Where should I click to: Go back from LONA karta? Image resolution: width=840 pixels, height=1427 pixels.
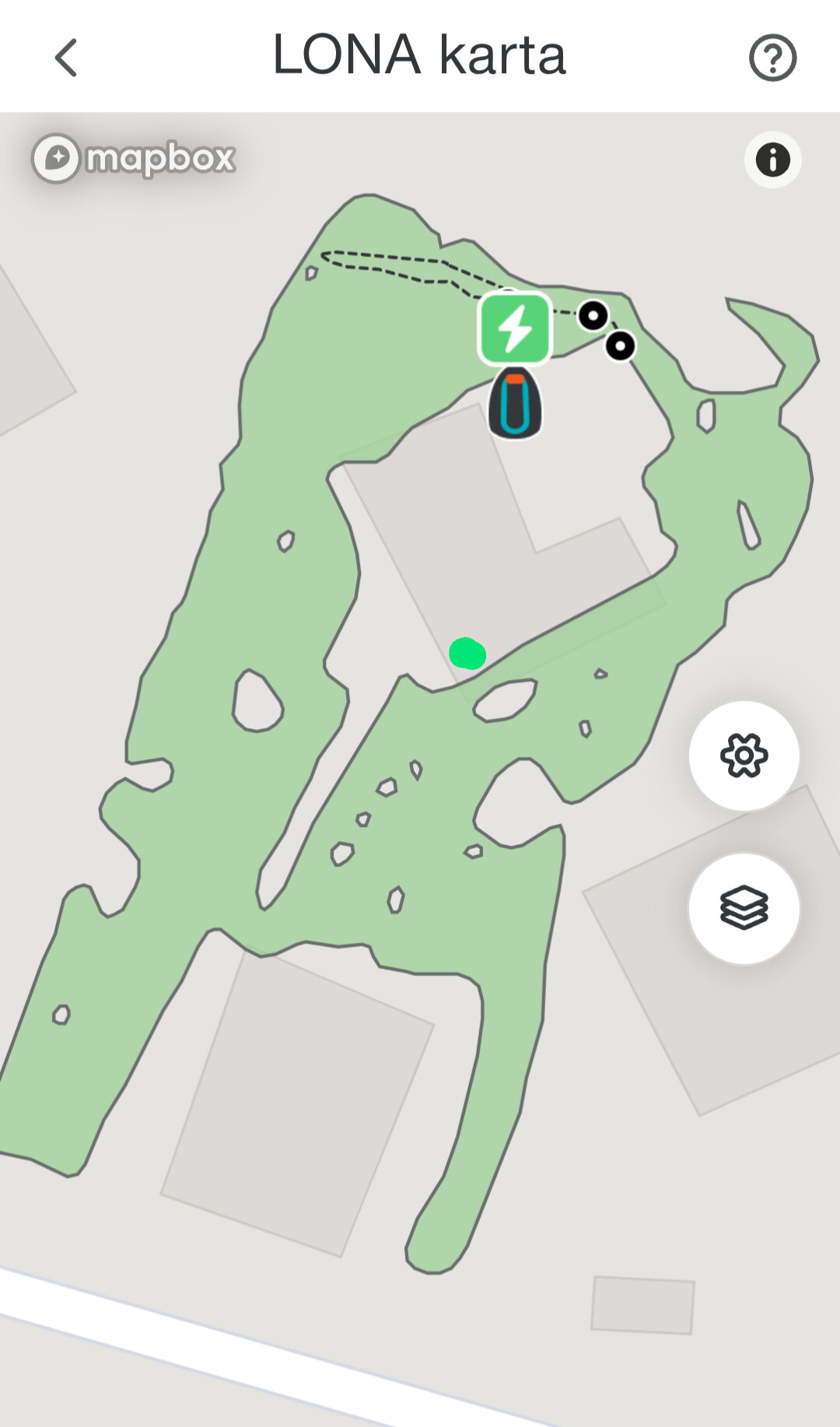tap(67, 58)
